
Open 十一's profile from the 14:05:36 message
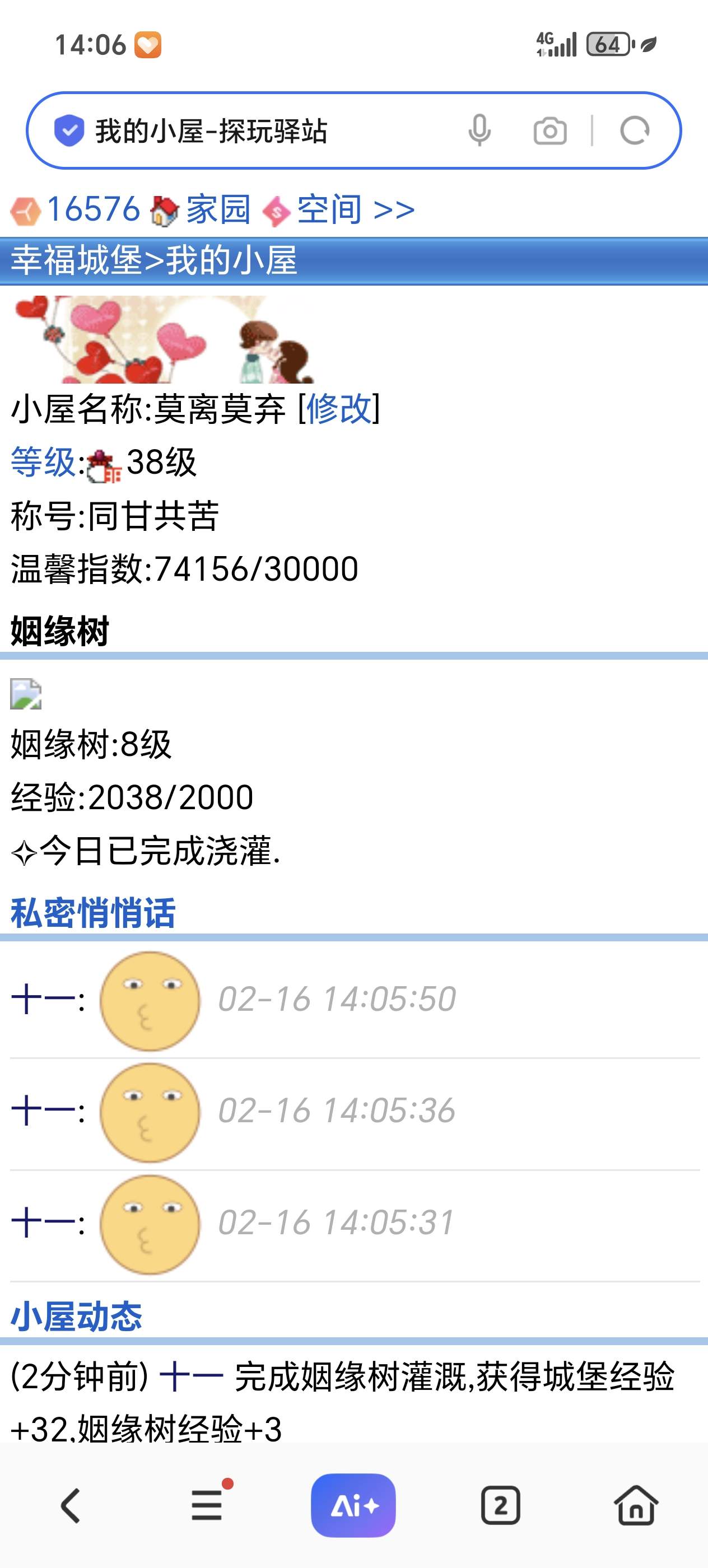[x=44, y=1111]
